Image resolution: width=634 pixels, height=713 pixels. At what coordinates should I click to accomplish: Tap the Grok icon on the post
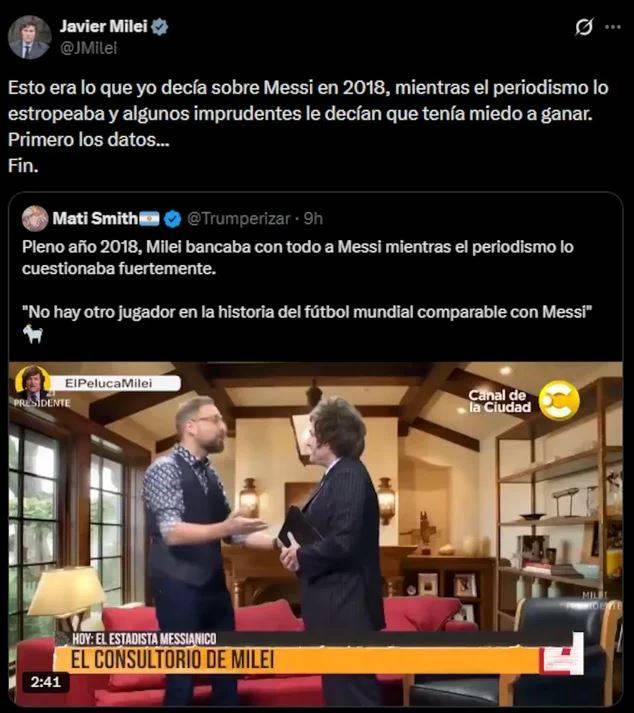click(584, 28)
